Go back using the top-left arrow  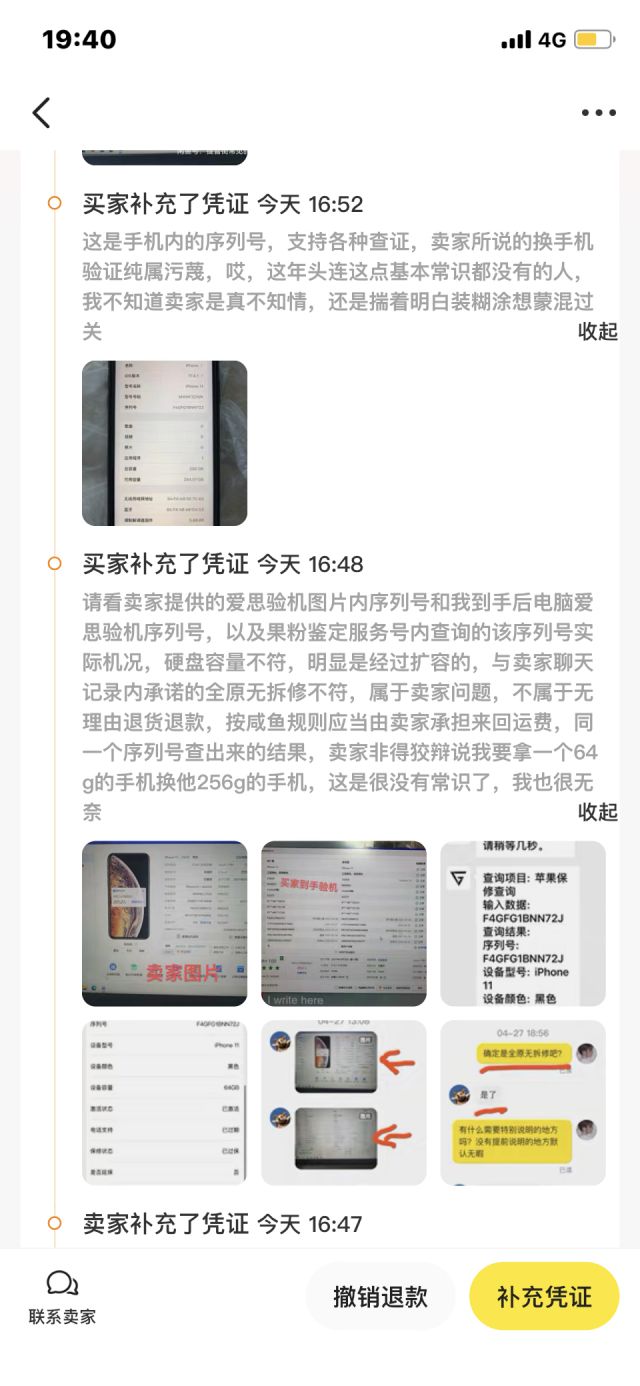click(41, 113)
